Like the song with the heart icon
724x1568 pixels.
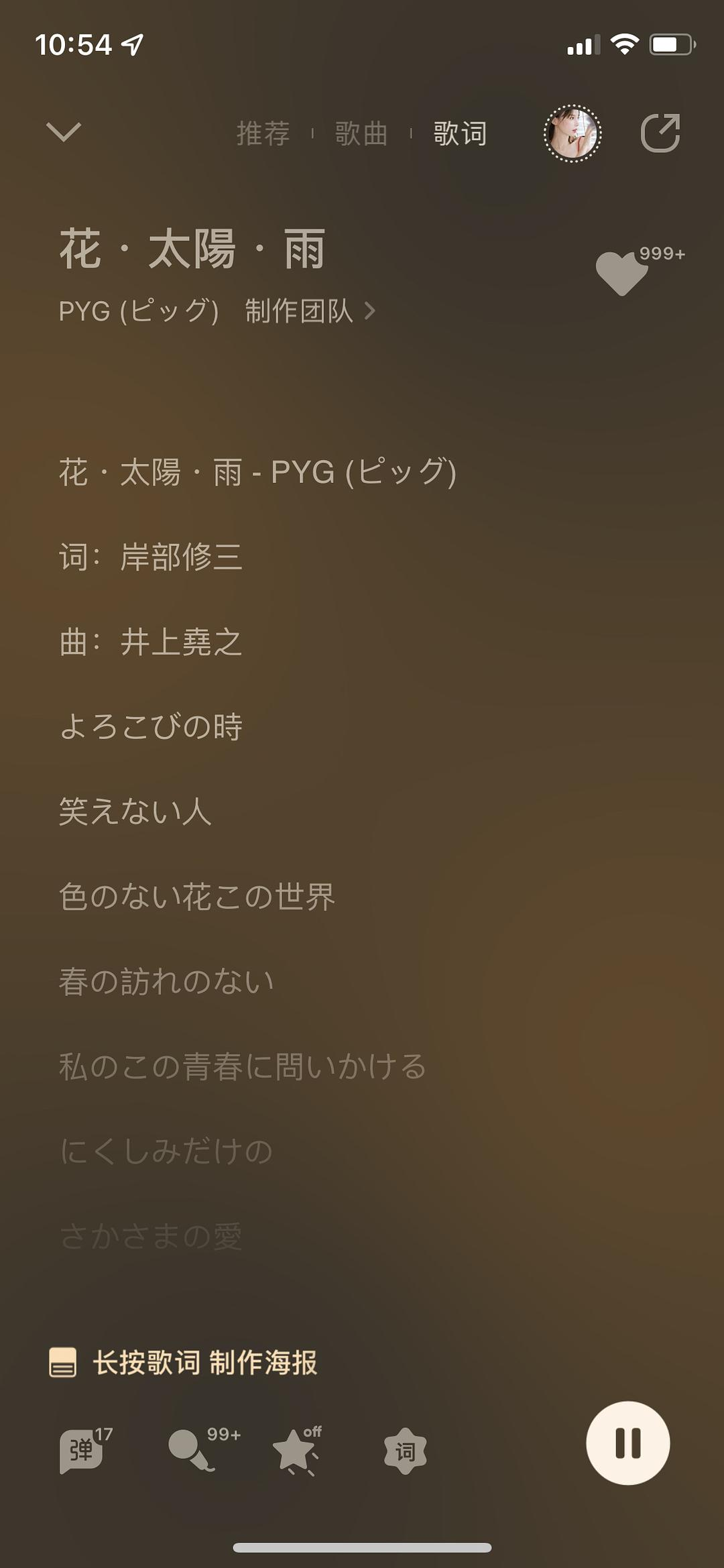622,273
